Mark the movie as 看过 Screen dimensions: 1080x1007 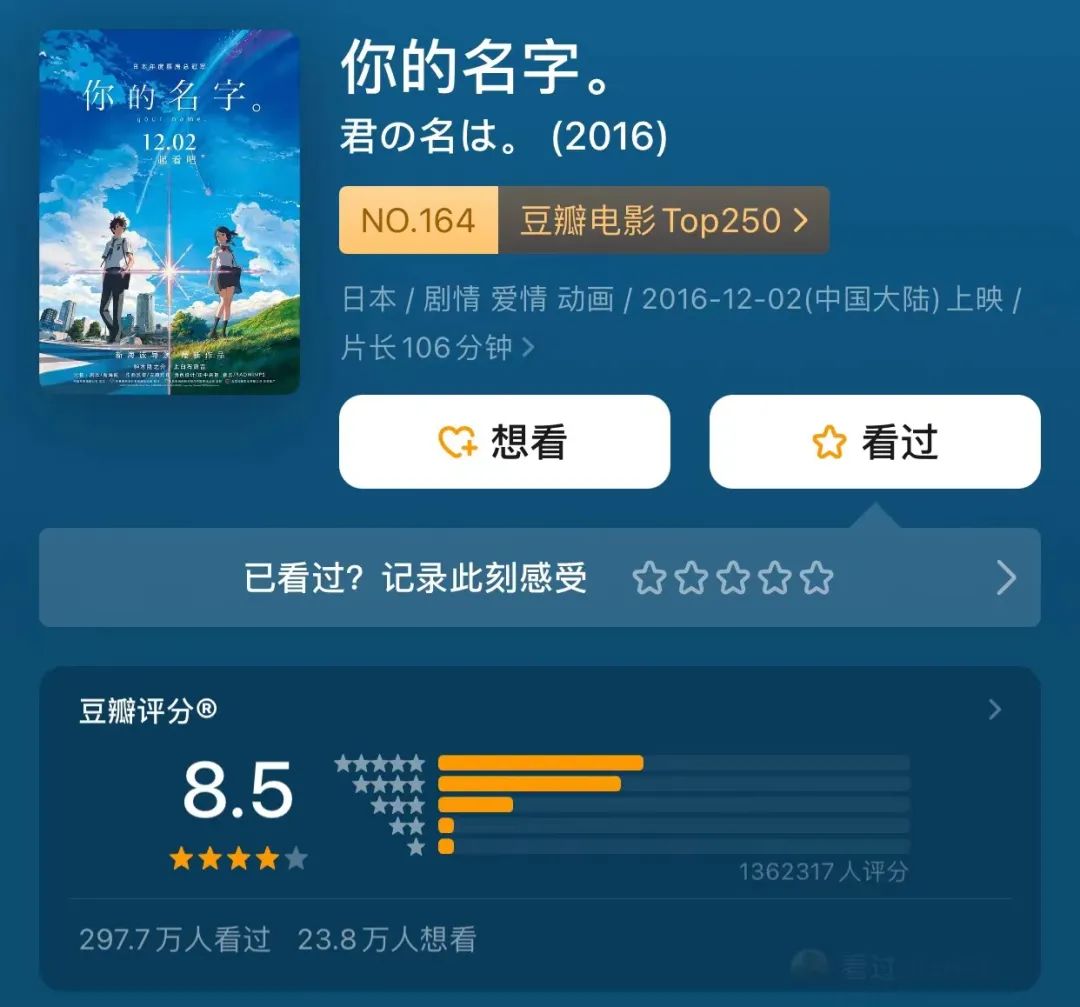coord(875,442)
